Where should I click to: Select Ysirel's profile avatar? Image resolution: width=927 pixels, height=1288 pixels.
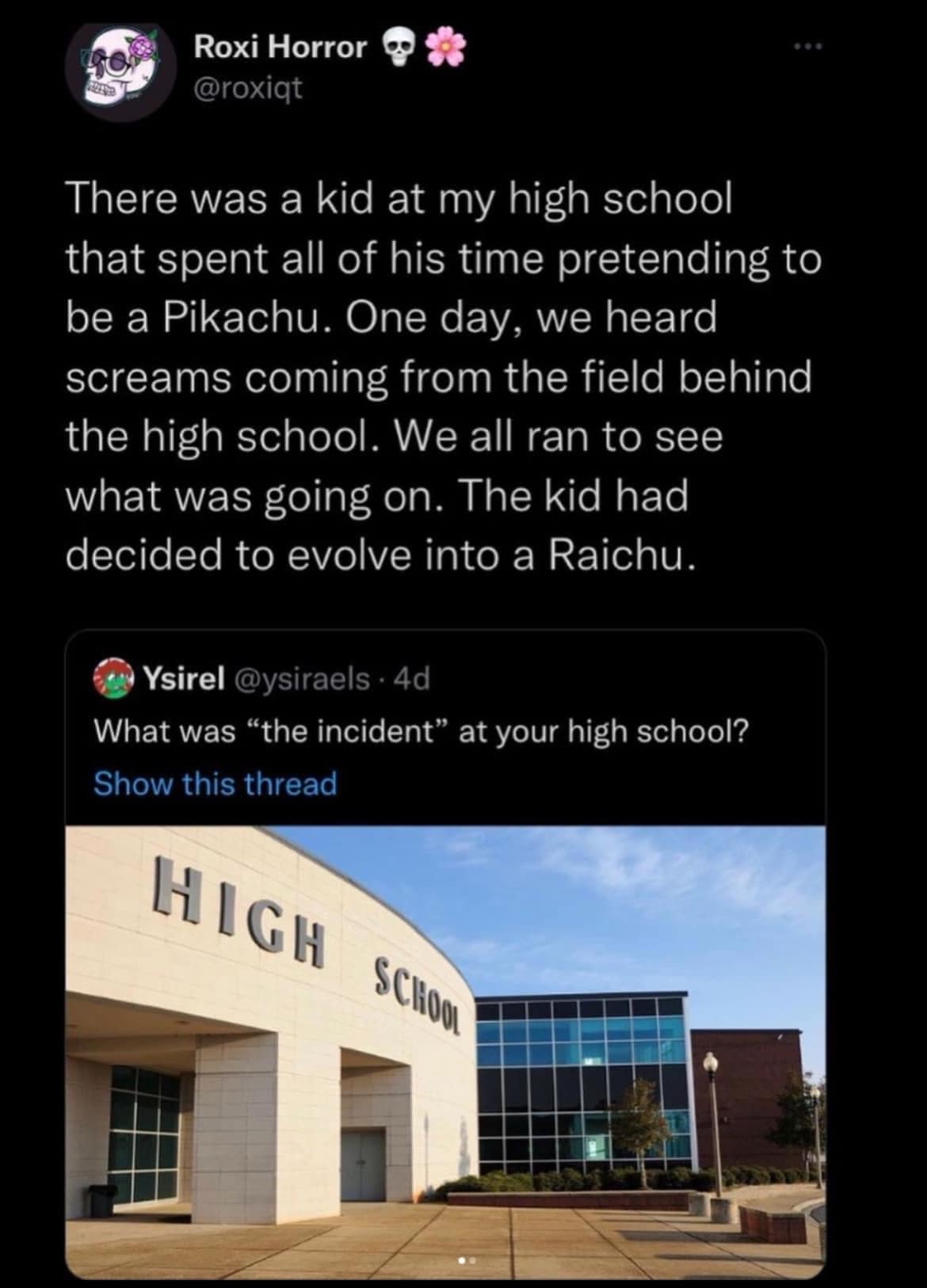click(x=113, y=680)
